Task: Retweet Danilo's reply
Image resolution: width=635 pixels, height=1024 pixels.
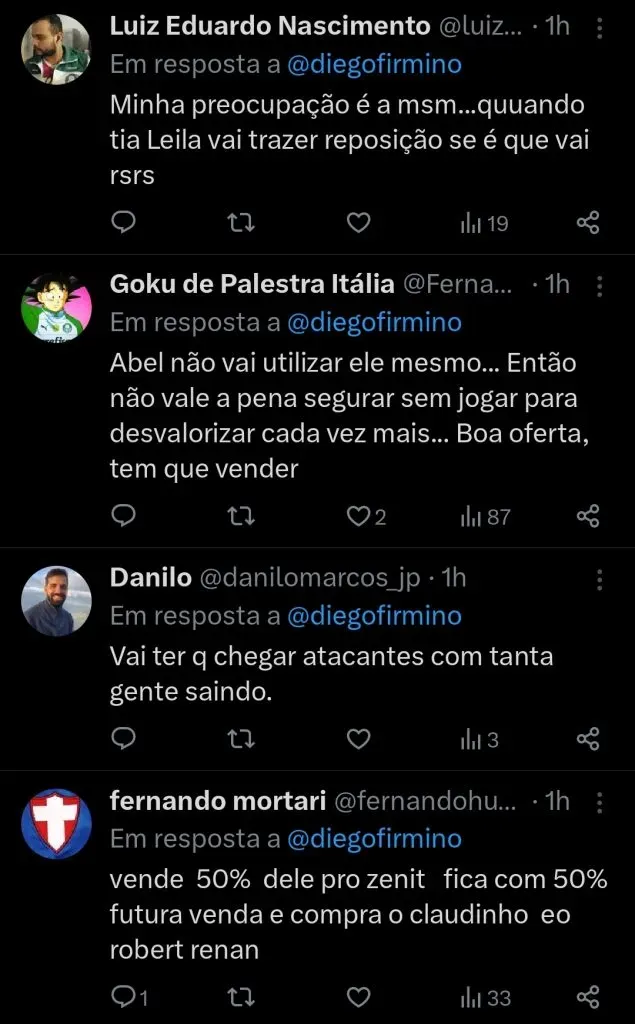Action: (x=241, y=739)
